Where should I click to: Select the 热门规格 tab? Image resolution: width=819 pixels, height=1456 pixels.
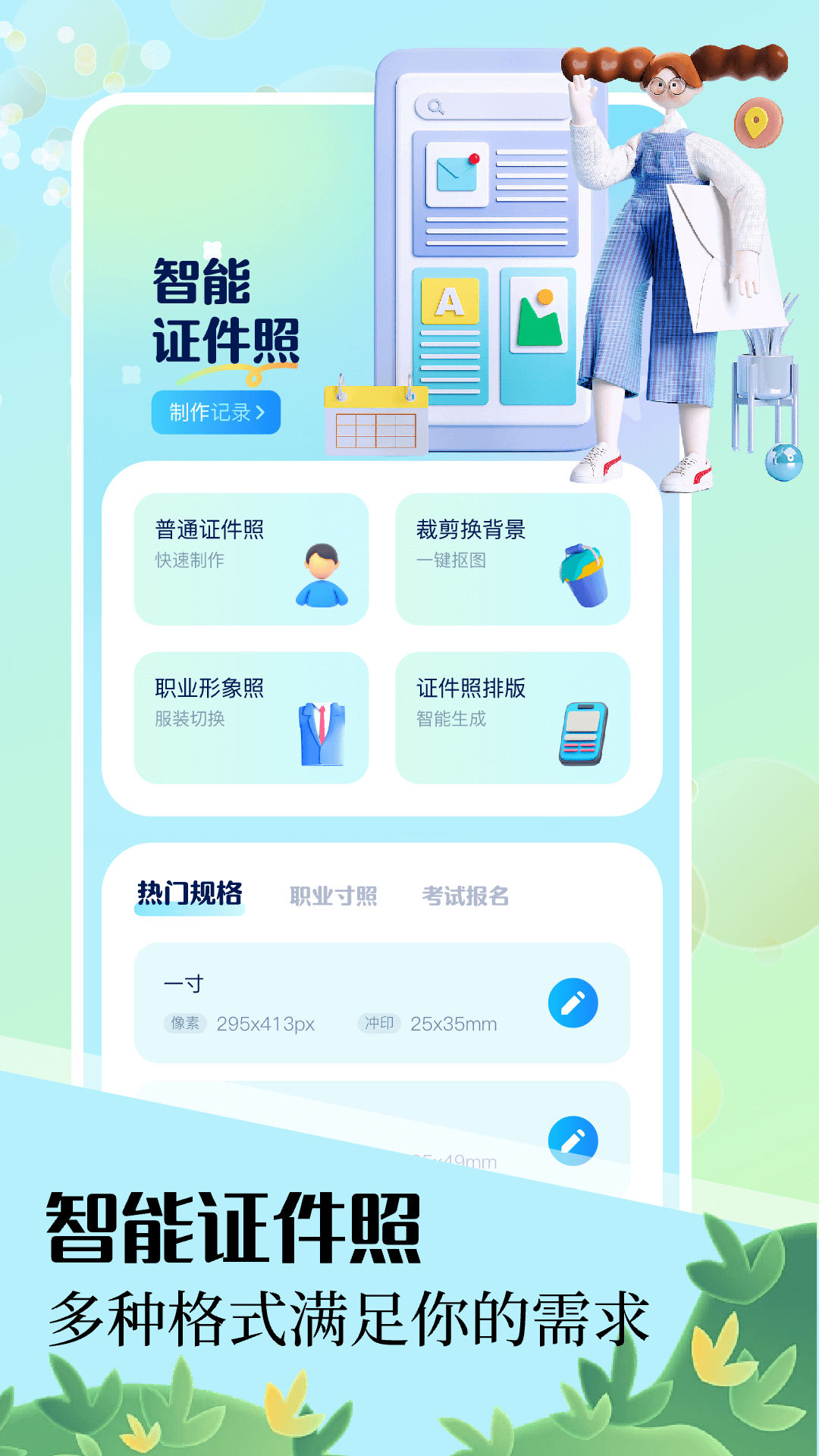189,895
